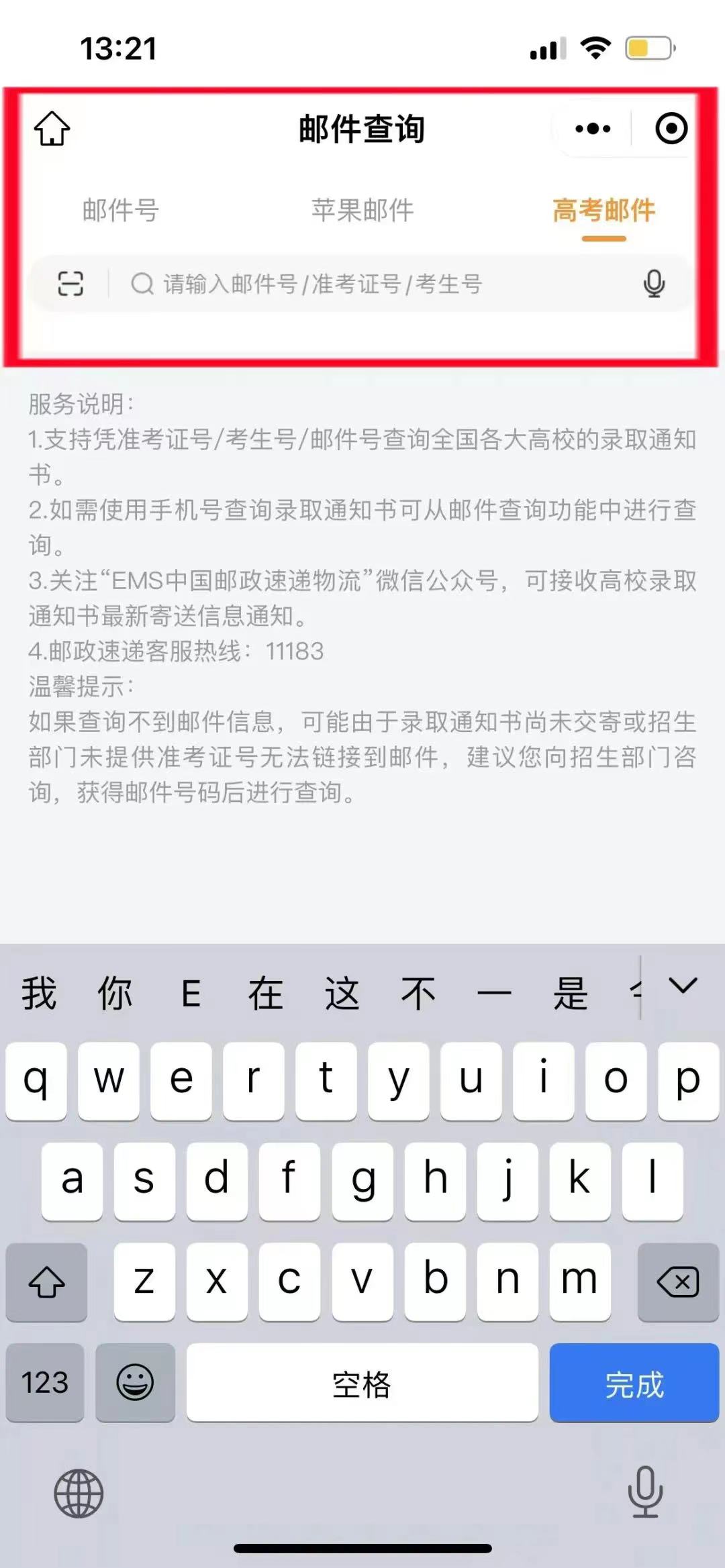Expand the keyboard candidate word list
This screenshot has width=725, height=1568.
point(683,986)
